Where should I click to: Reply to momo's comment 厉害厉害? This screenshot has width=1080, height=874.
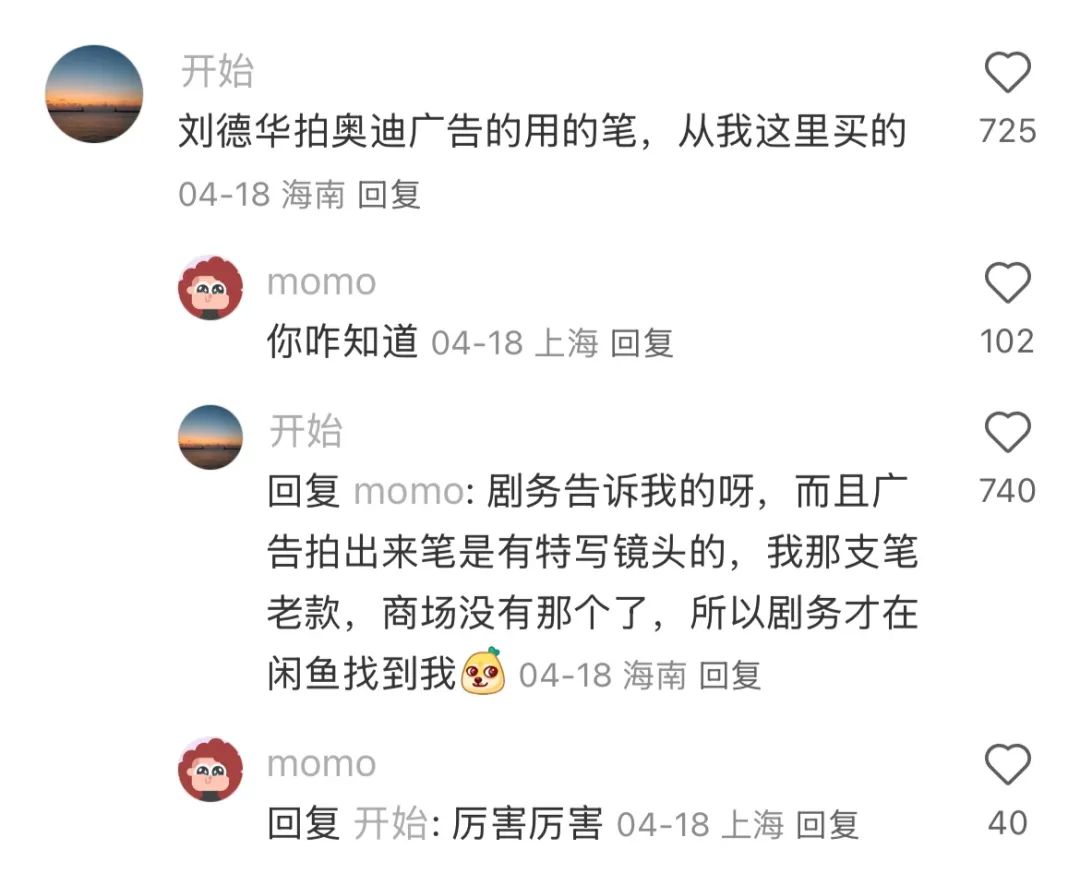point(827,825)
